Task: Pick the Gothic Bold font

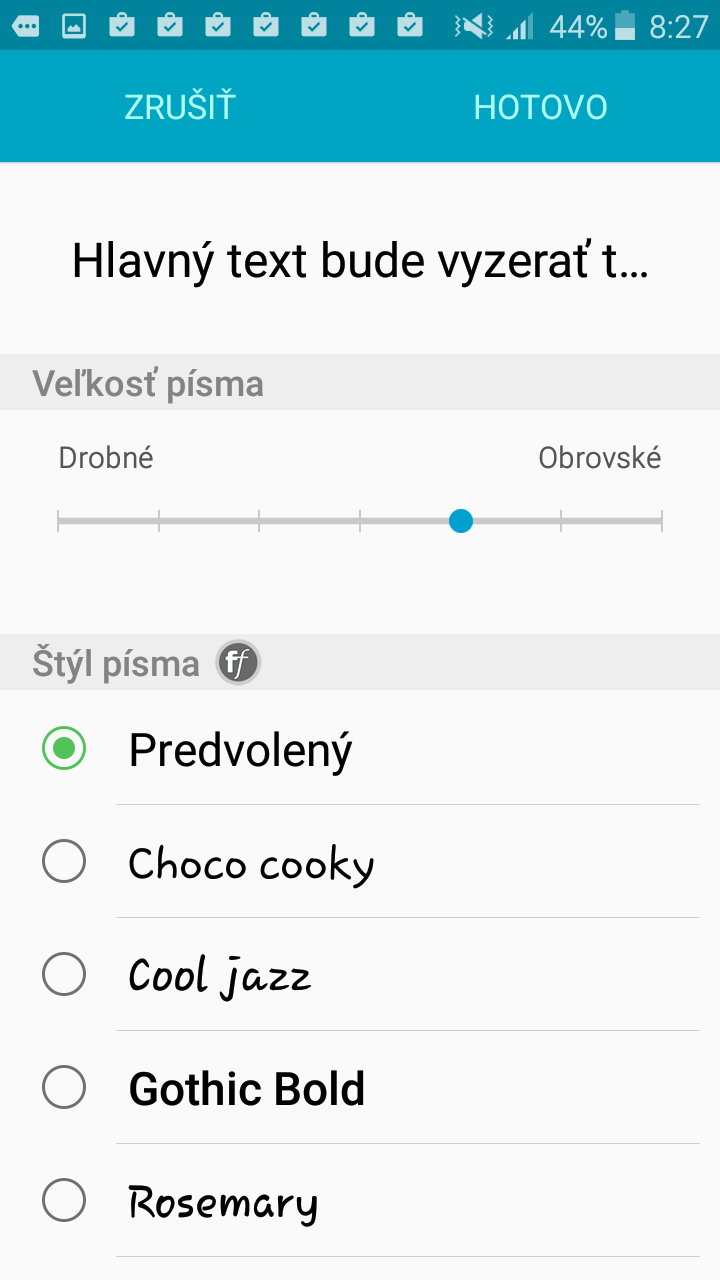Action: coord(360,1088)
